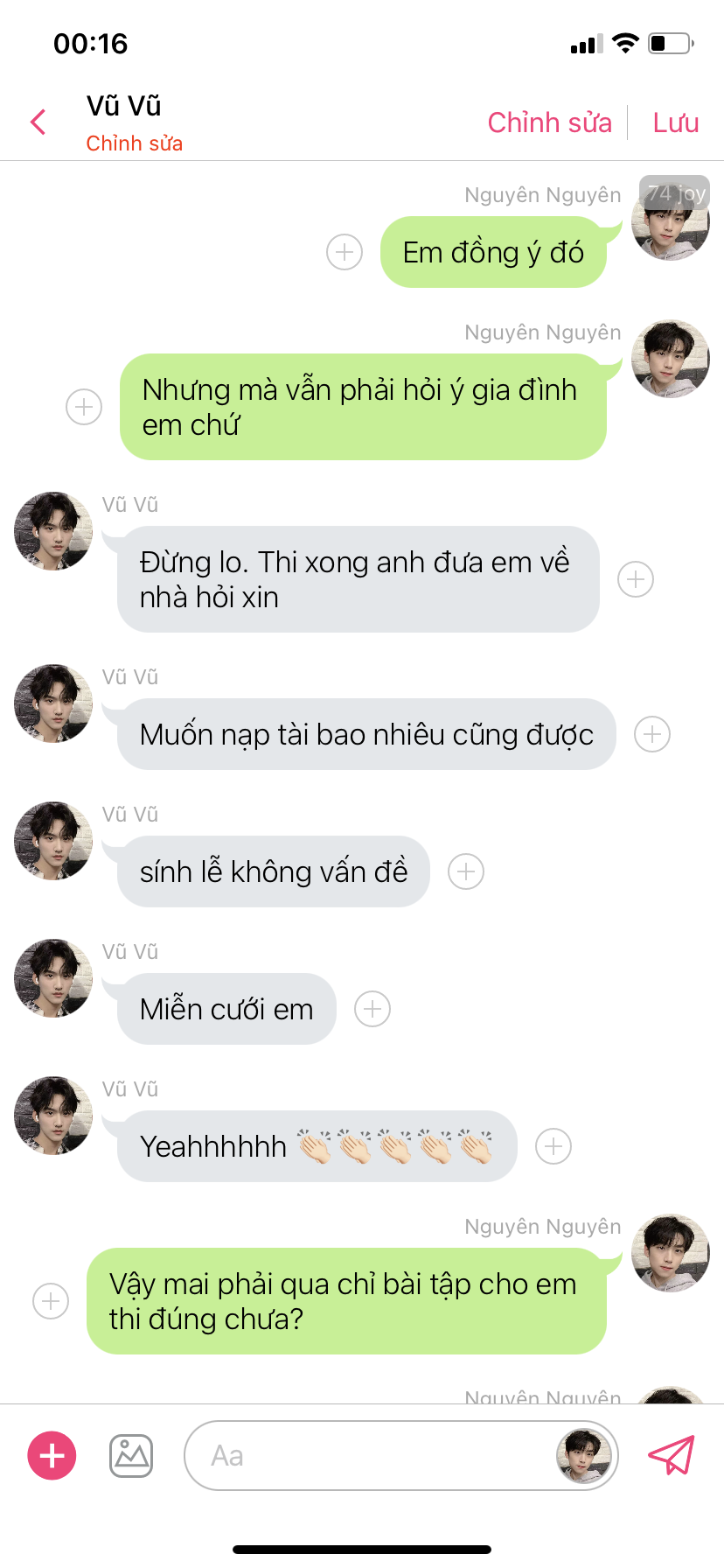Image resolution: width=724 pixels, height=1568 pixels.
Task: Focus the Aa message input field
Action: click(x=367, y=1455)
